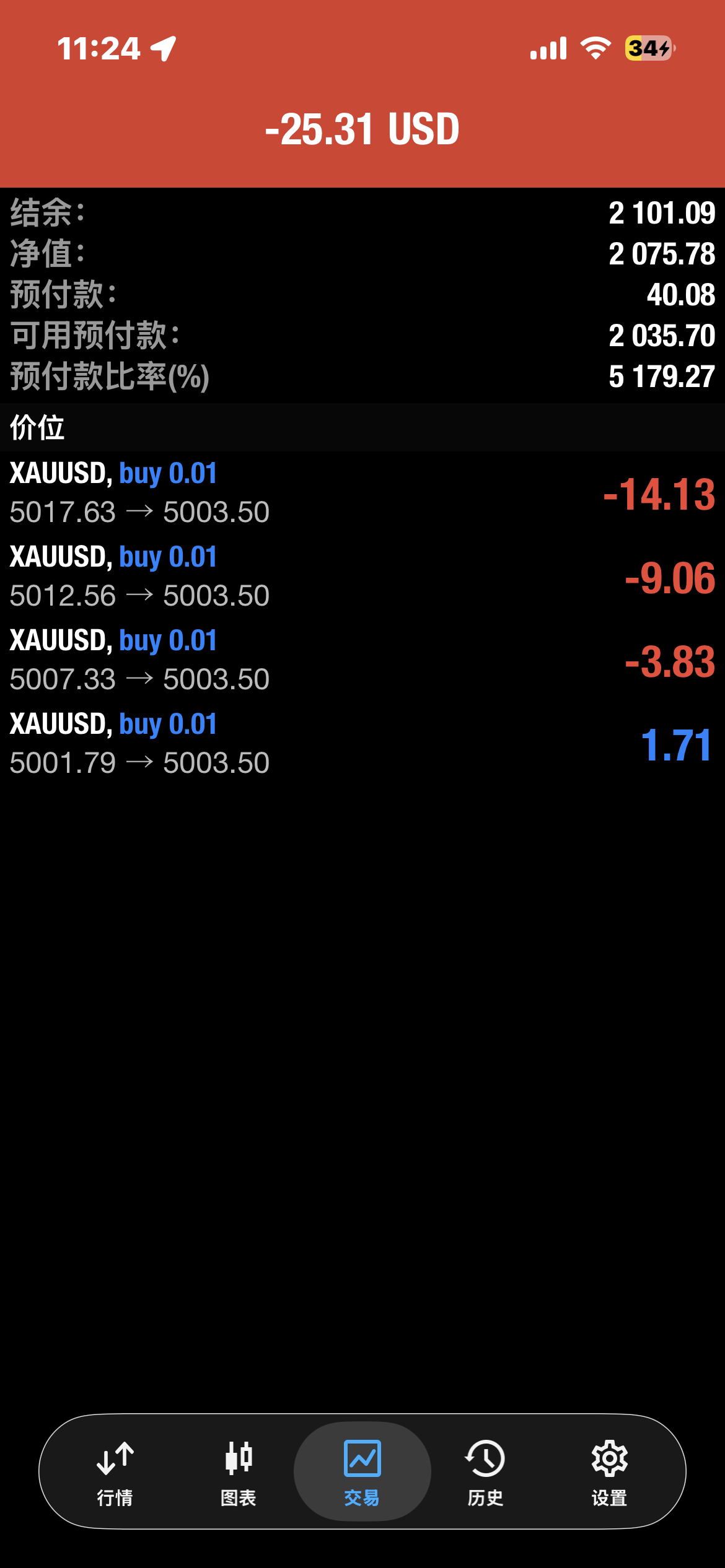Tap the XAUUSD position opened at 5007.33
This screenshot has width=725, height=1568.
tap(362, 660)
